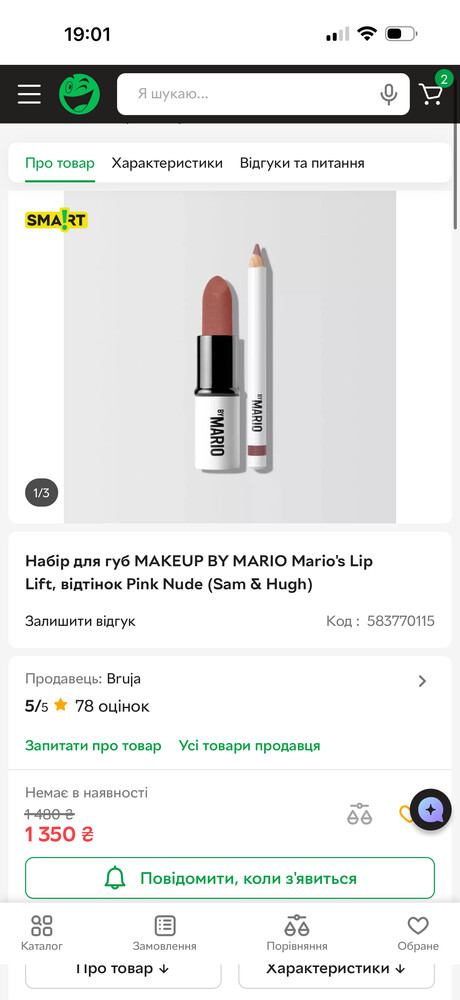Select the Про товар top tab
The width and height of the screenshot is (460, 1000).
pyautogui.click(x=60, y=163)
